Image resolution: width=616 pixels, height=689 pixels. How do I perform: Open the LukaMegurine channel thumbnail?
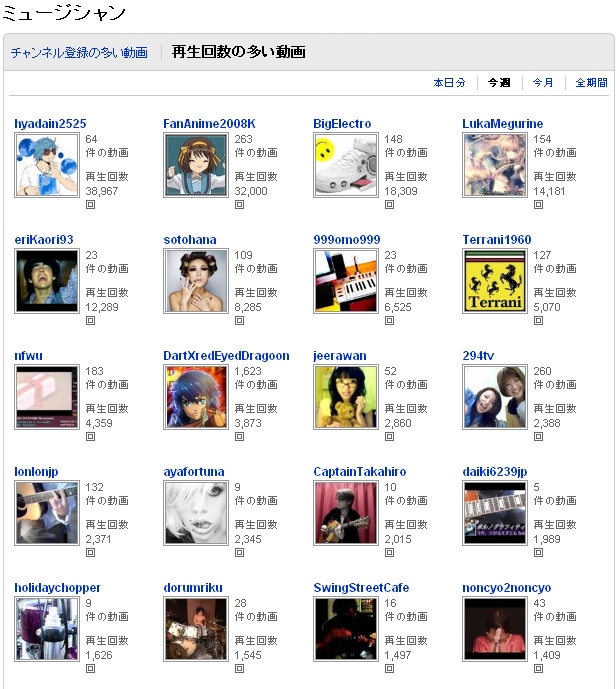click(x=495, y=165)
